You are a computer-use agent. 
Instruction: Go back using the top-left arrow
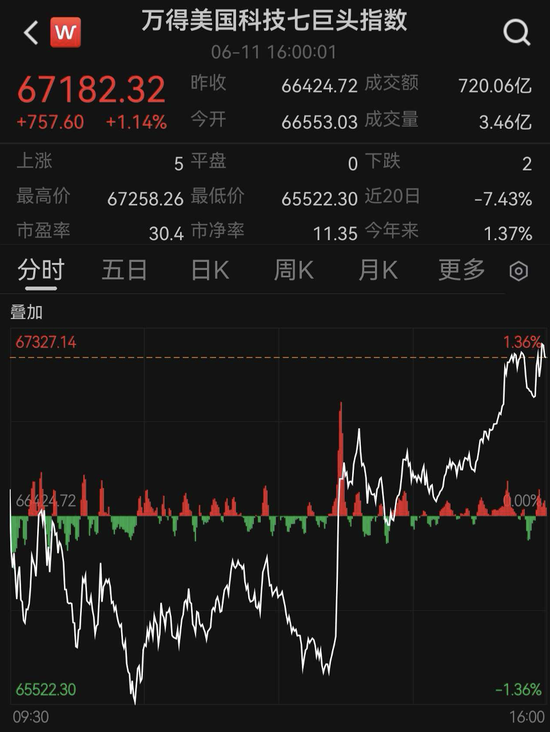(31, 33)
